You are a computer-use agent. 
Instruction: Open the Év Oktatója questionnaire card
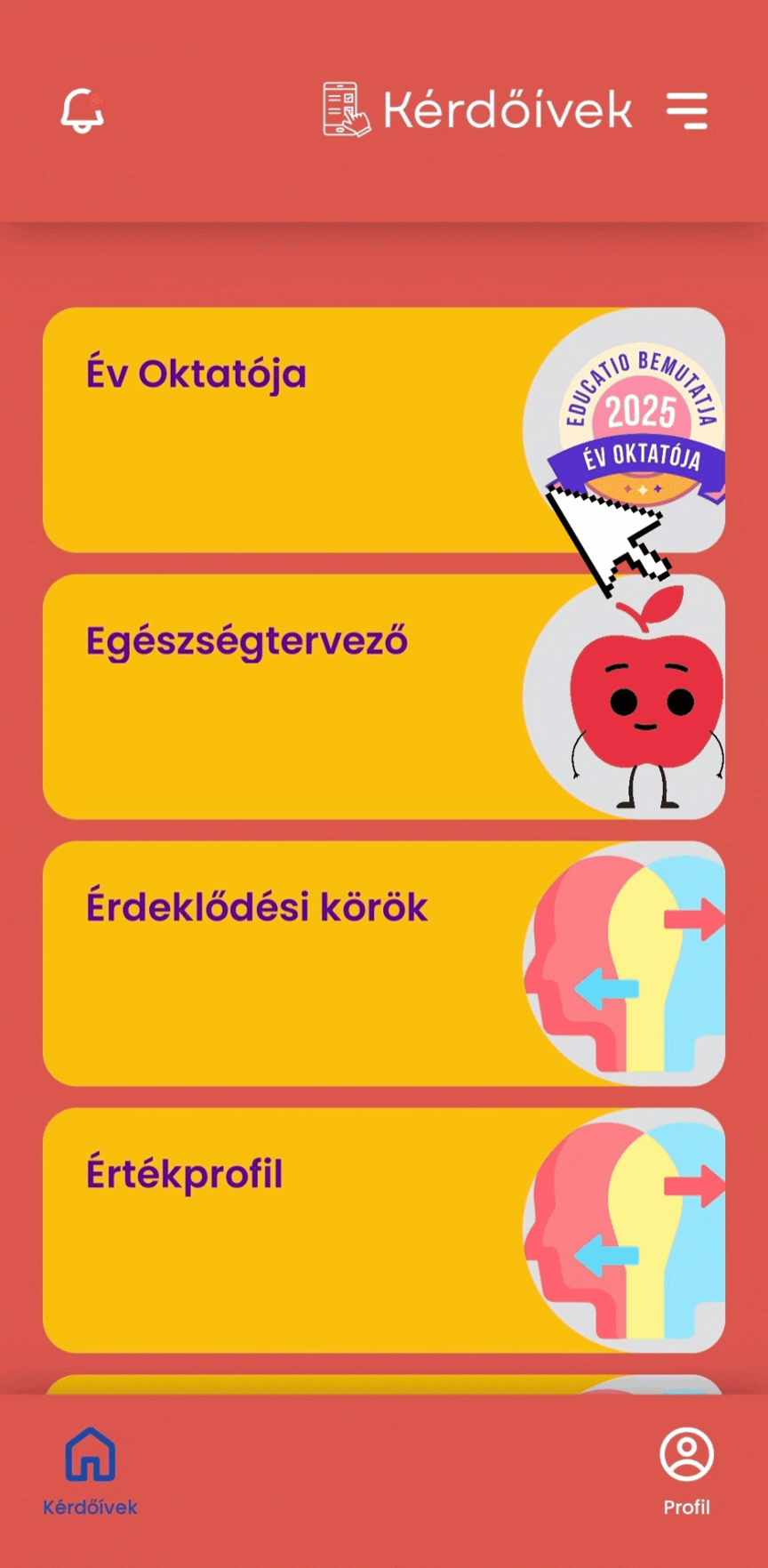(x=293, y=430)
